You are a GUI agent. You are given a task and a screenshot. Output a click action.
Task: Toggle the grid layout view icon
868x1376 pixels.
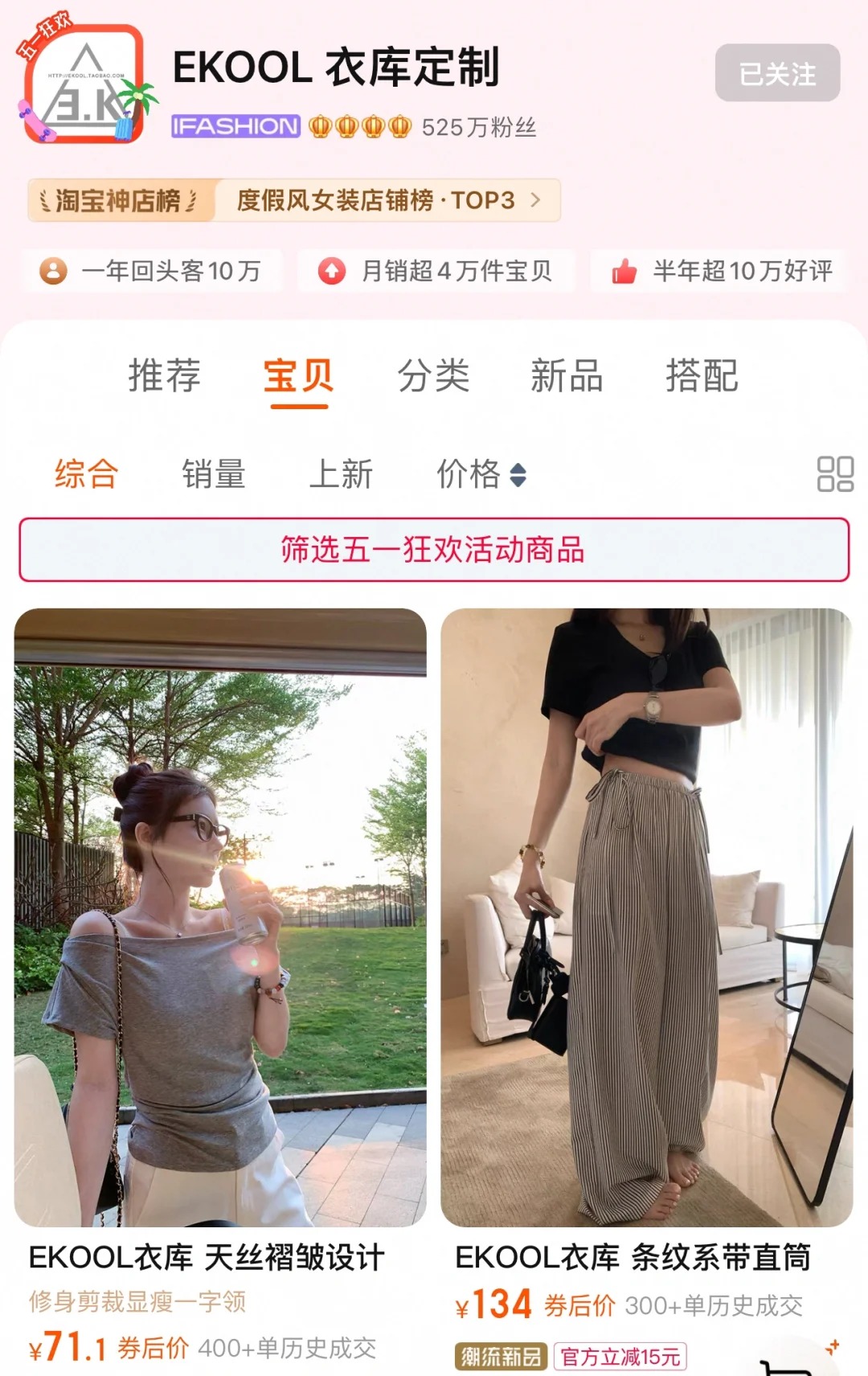pyautogui.click(x=834, y=474)
